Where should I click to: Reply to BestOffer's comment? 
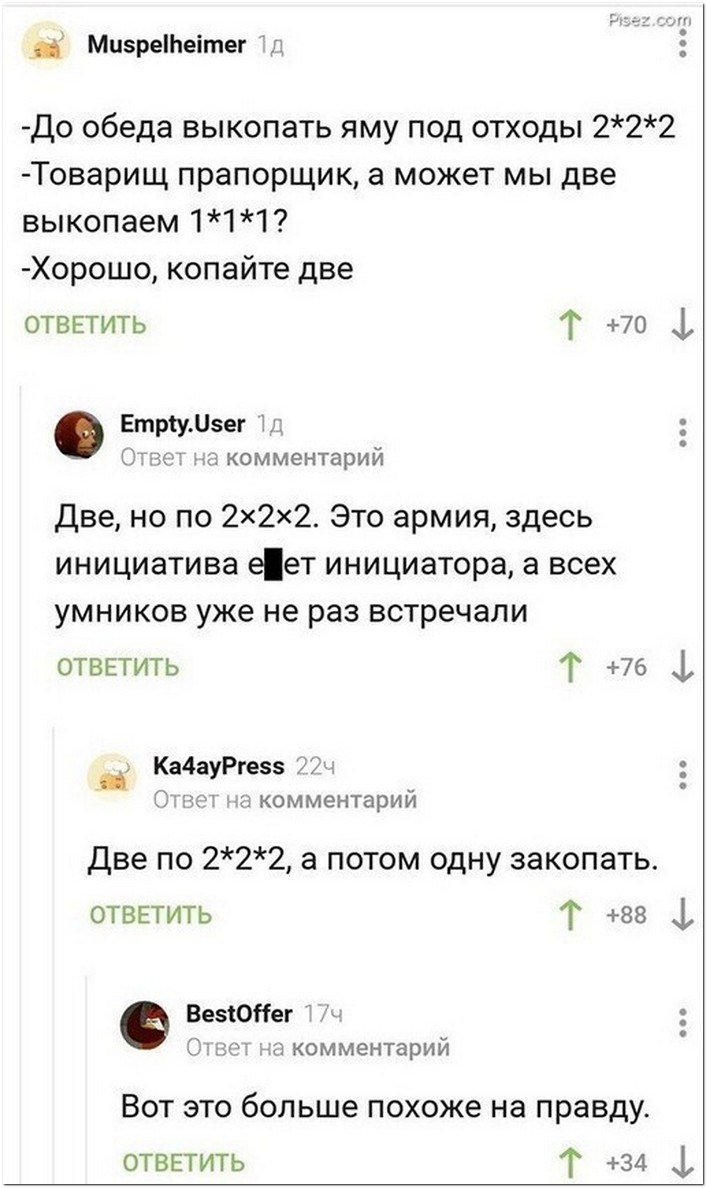183,1163
